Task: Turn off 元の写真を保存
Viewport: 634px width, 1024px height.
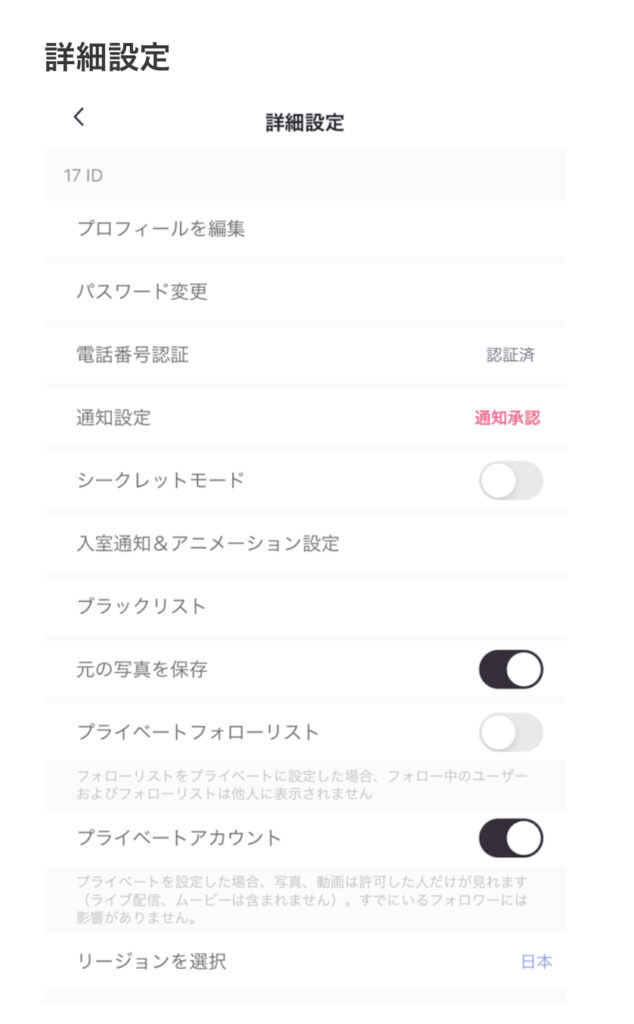Action: [x=510, y=670]
